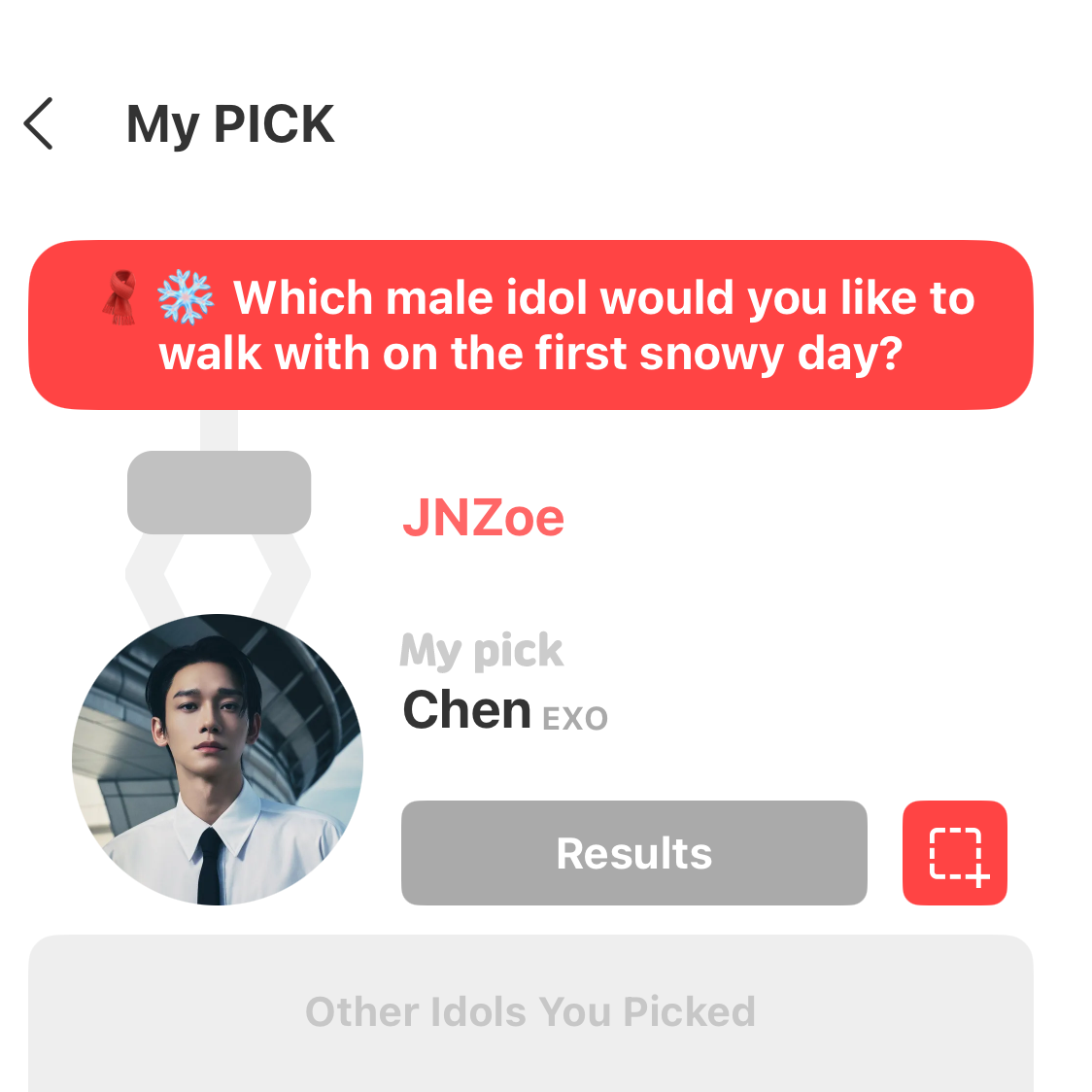View the Results of the poll
1092x1092 pixels.
pyautogui.click(x=633, y=853)
